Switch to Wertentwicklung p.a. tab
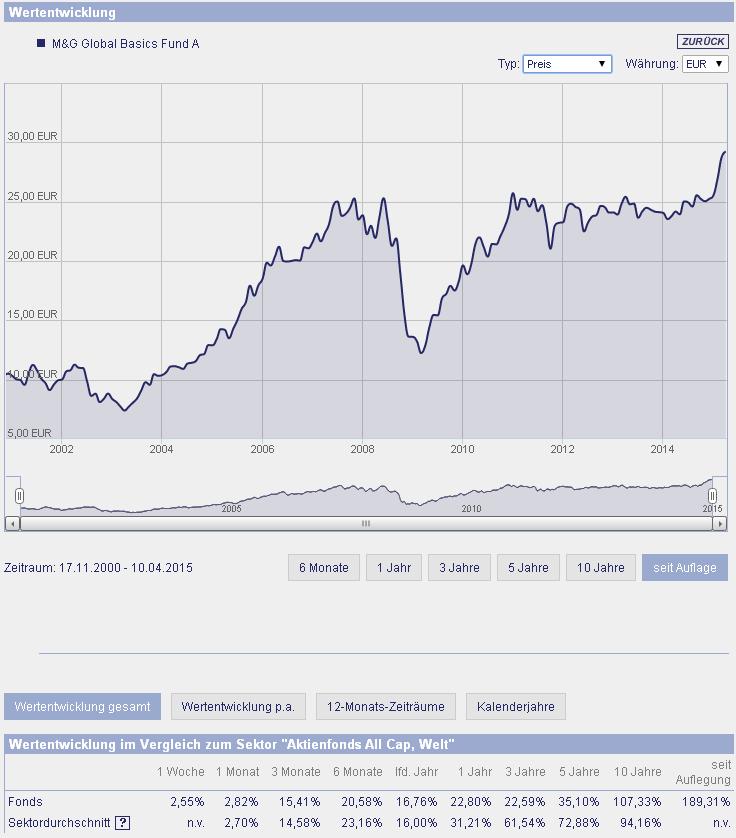 pos(238,706)
